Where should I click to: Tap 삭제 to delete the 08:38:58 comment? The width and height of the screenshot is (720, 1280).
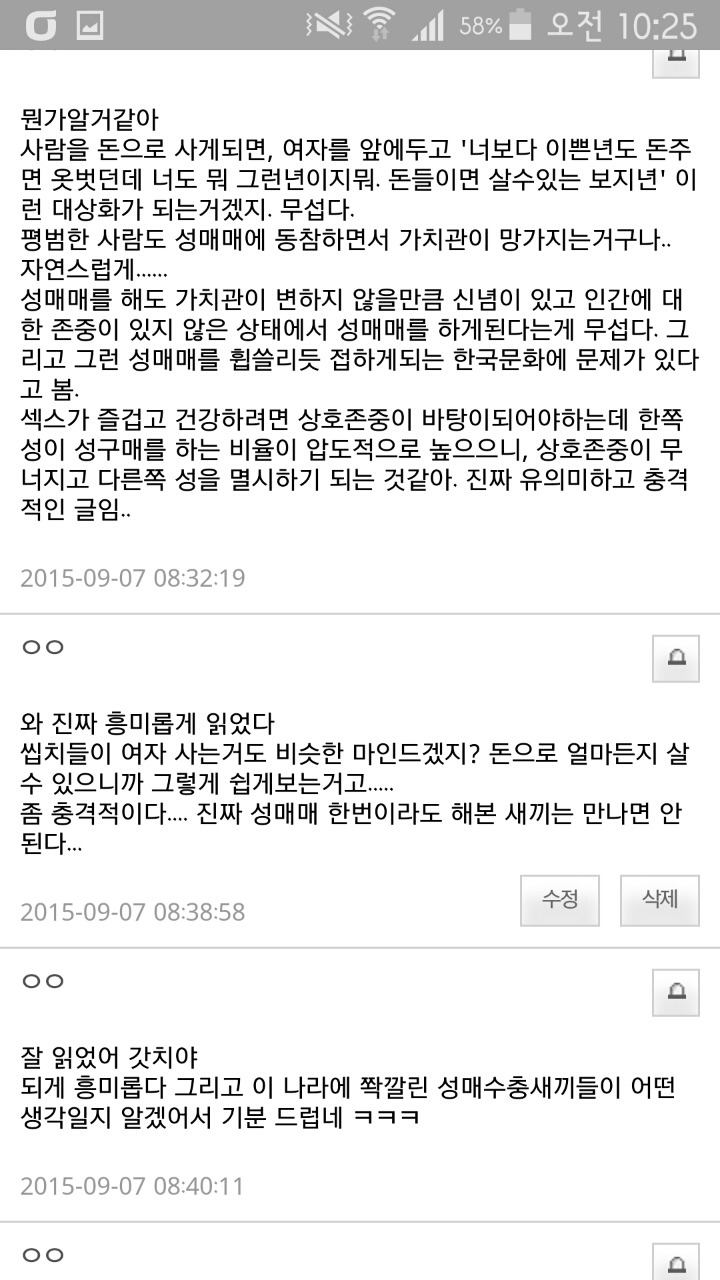click(660, 900)
